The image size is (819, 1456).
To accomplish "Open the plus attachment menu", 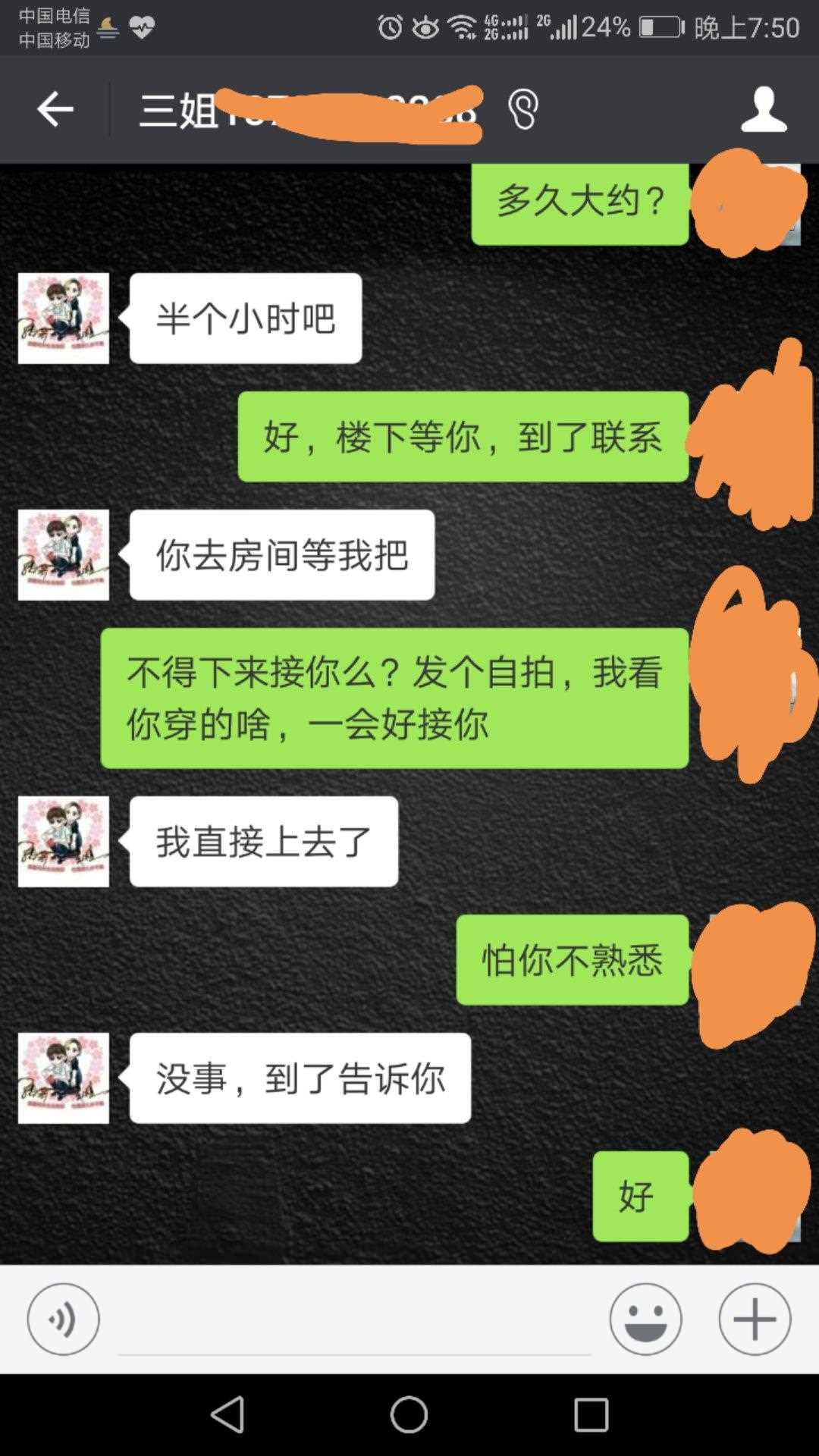I will click(755, 1319).
